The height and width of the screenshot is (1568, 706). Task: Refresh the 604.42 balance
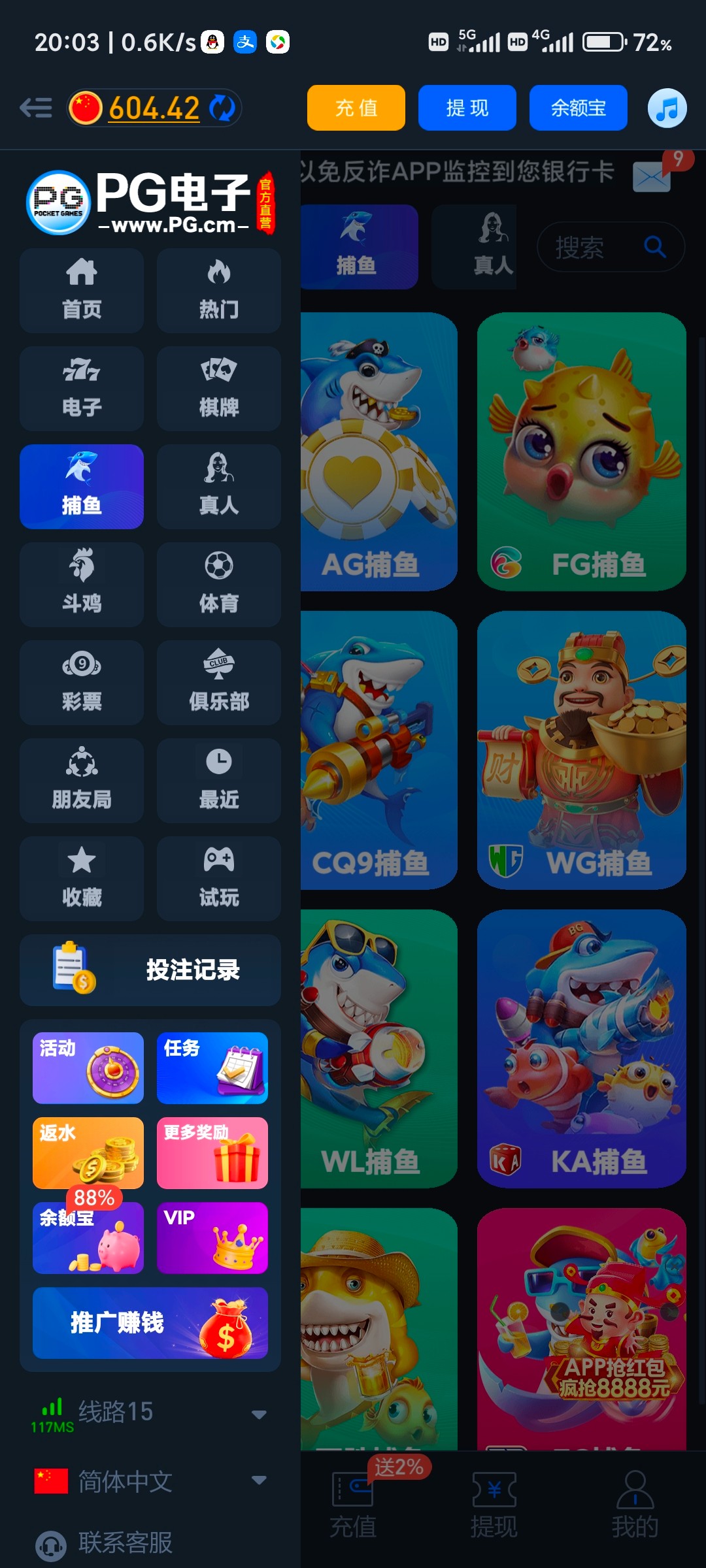click(222, 108)
